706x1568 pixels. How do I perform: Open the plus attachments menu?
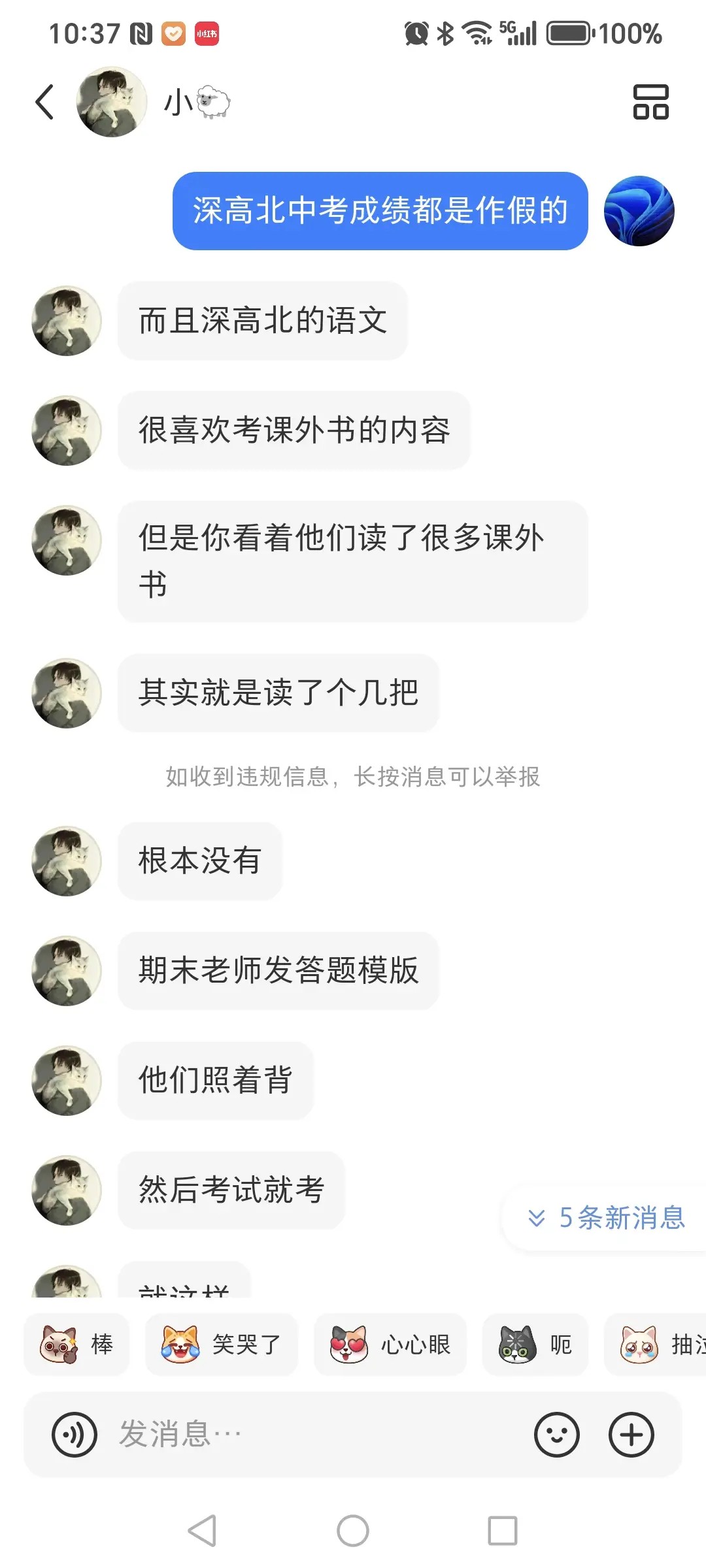pos(631,1435)
